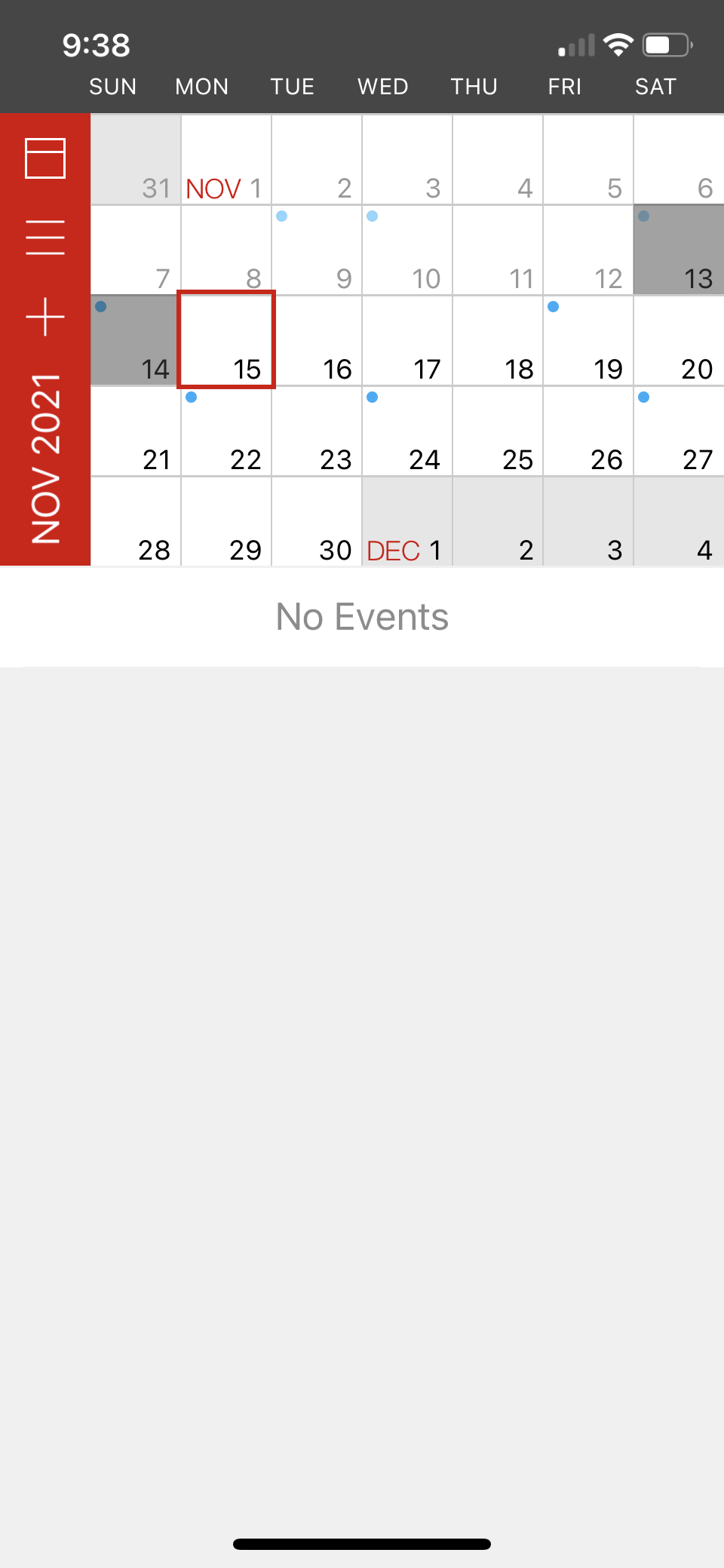Tap November 28 in the last row
The width and height of the screenshot is (724, 1568).
coord(136,522)
